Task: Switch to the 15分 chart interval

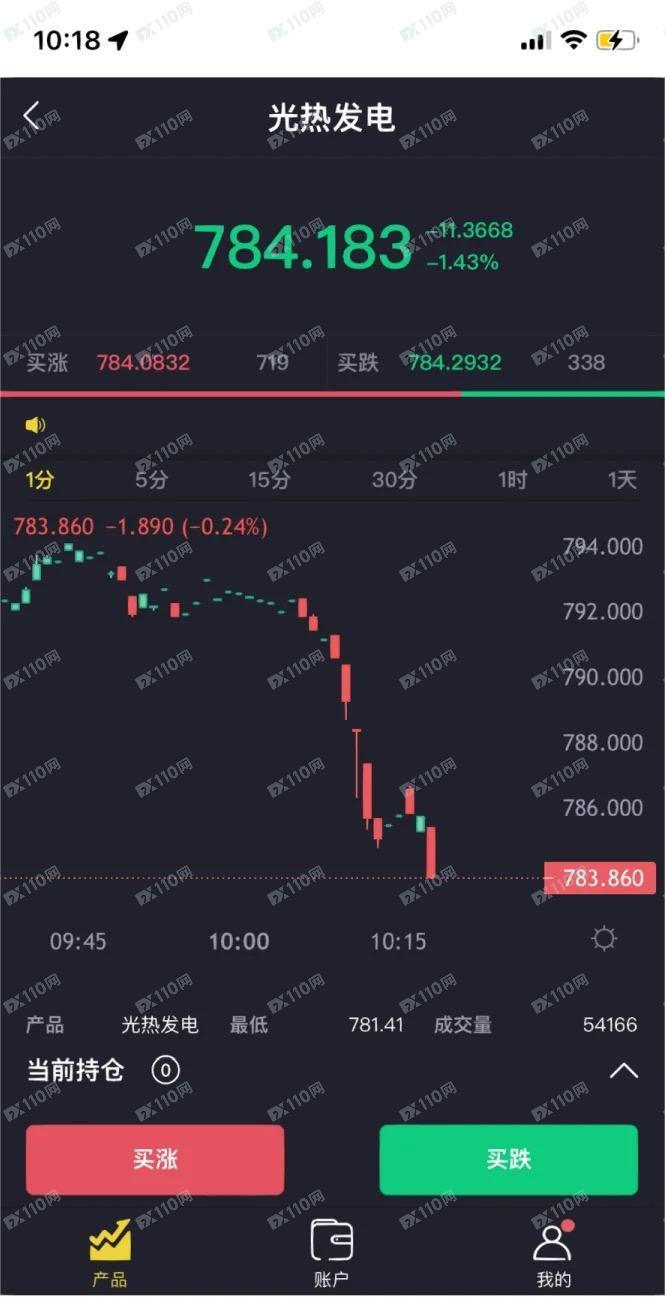Action: tap(269, 480)
